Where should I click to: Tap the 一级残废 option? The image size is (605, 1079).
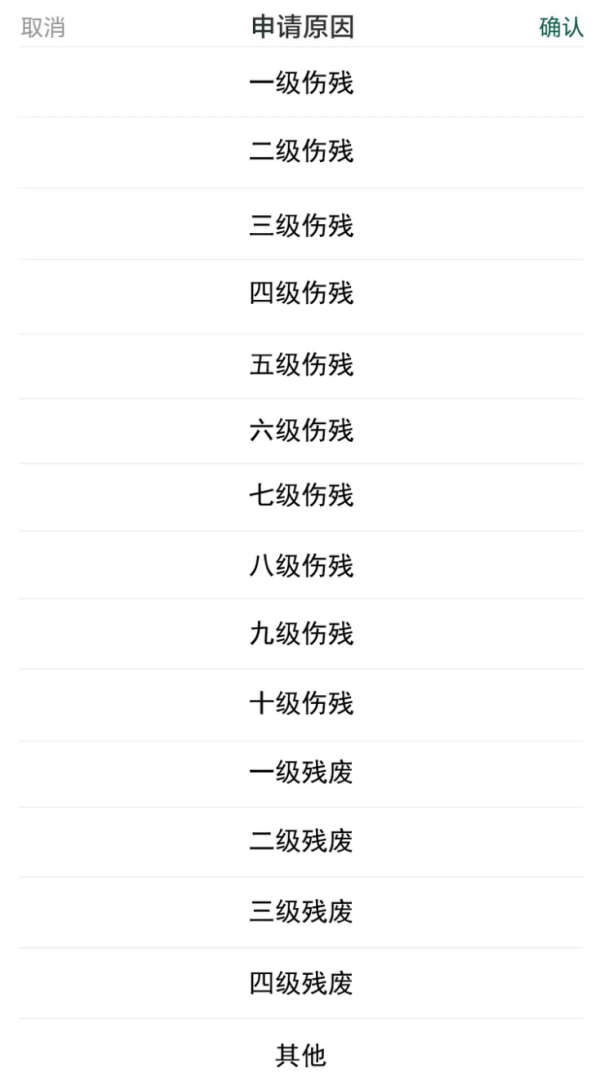(301, 773)
